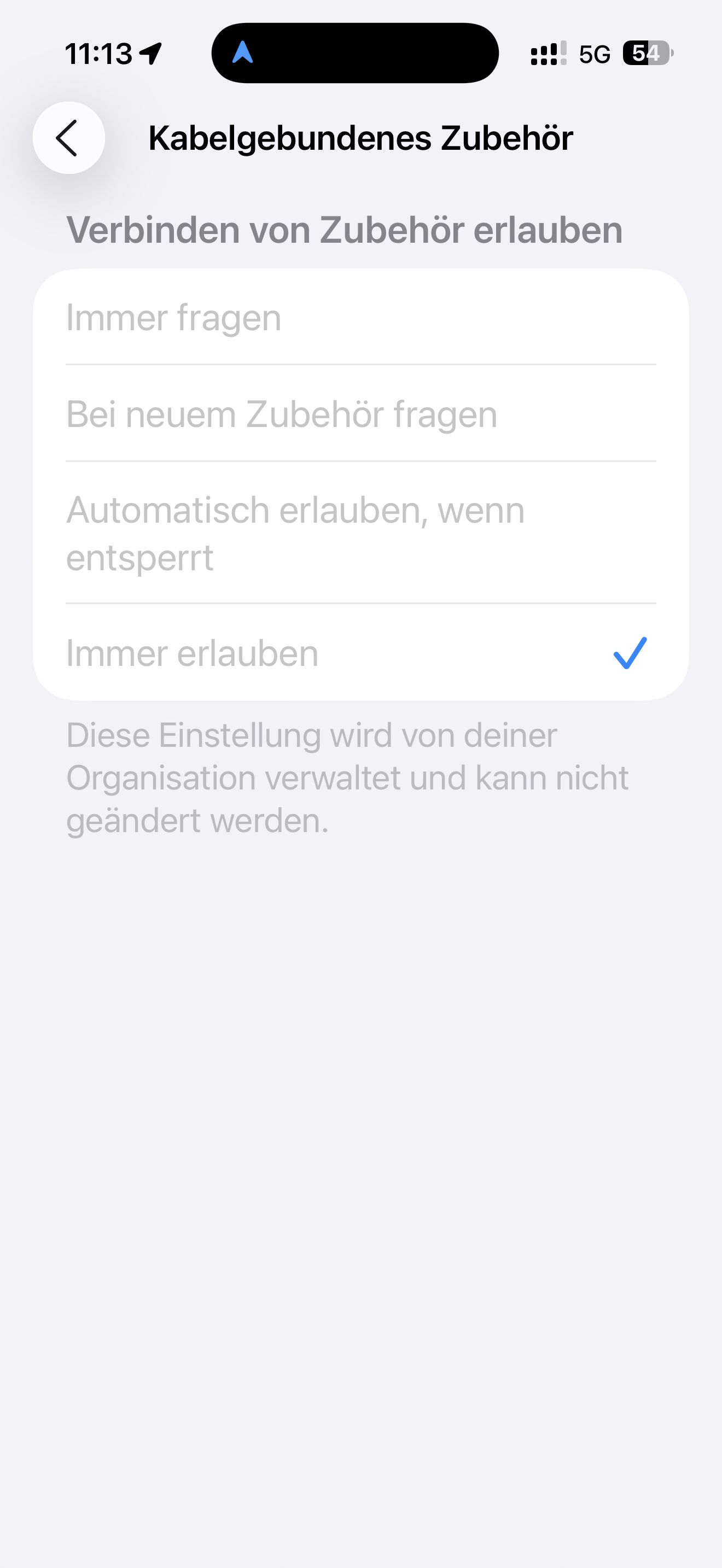Choose Bei neuem Zubehör fragen
The width and height of the screenshot is (722, 1568).
click(x=360, y=414)
